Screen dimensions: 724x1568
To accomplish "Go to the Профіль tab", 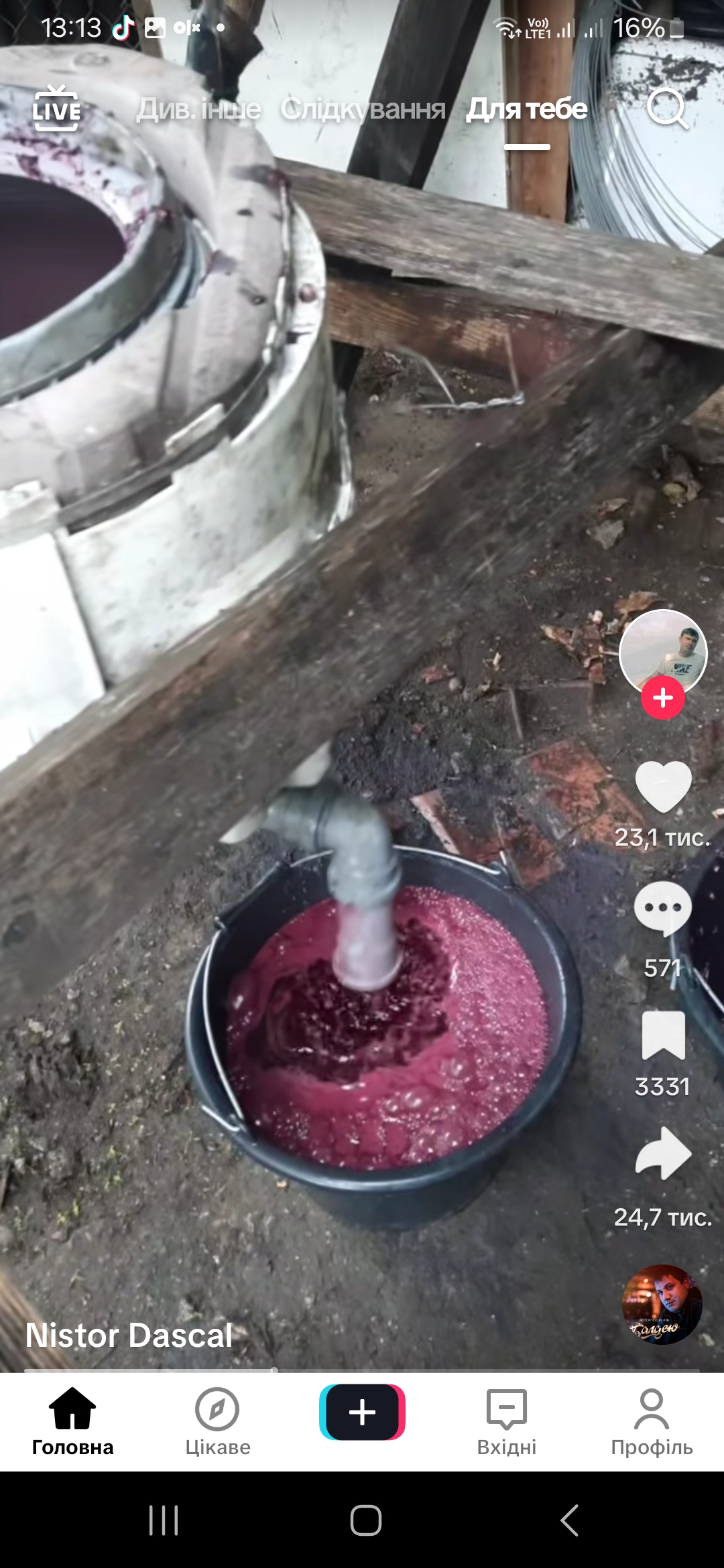I will [652, 1421].
